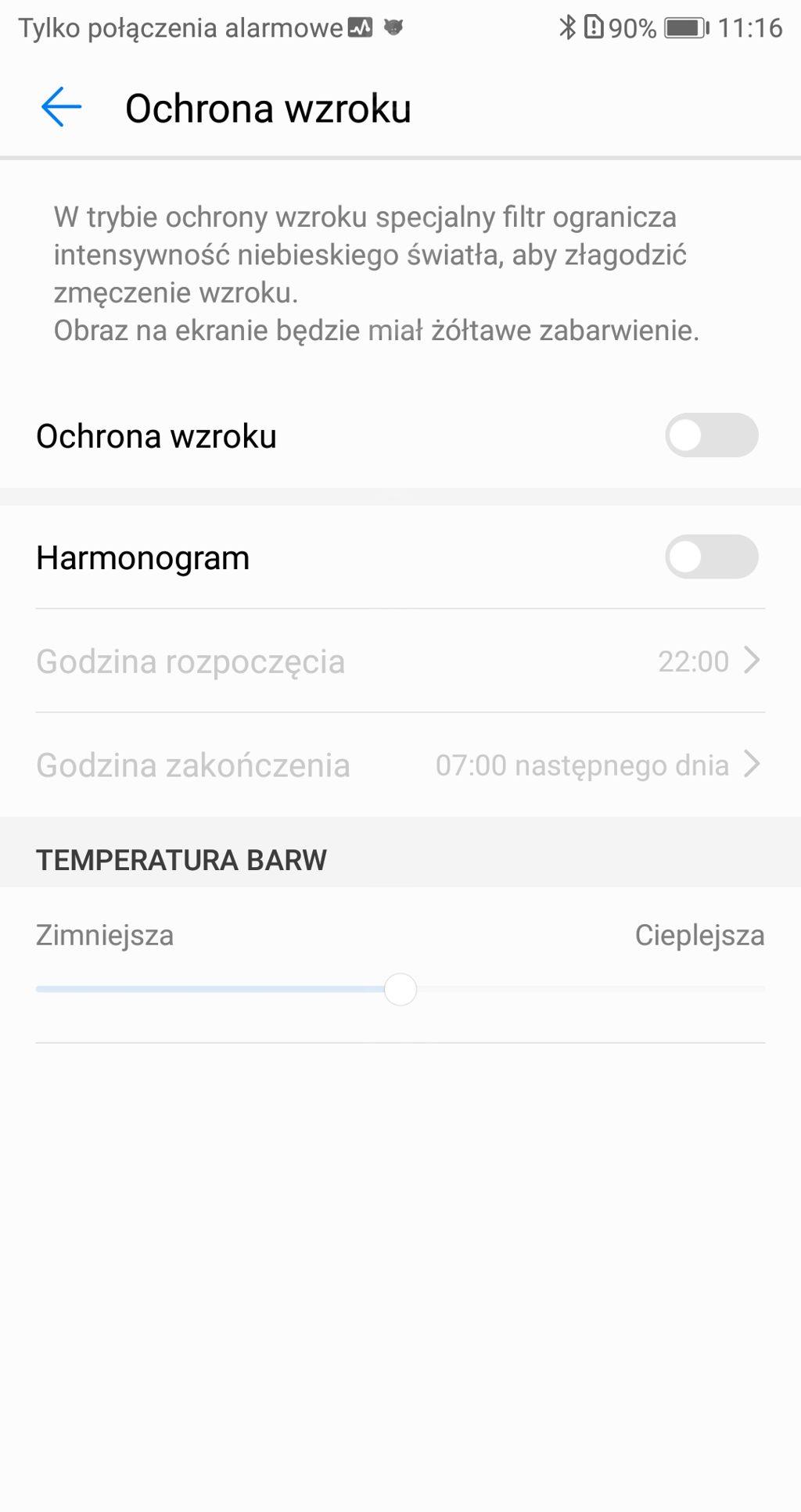Open Godzina rozpoczęcia time setting
801x1512 pixels.
400,661
